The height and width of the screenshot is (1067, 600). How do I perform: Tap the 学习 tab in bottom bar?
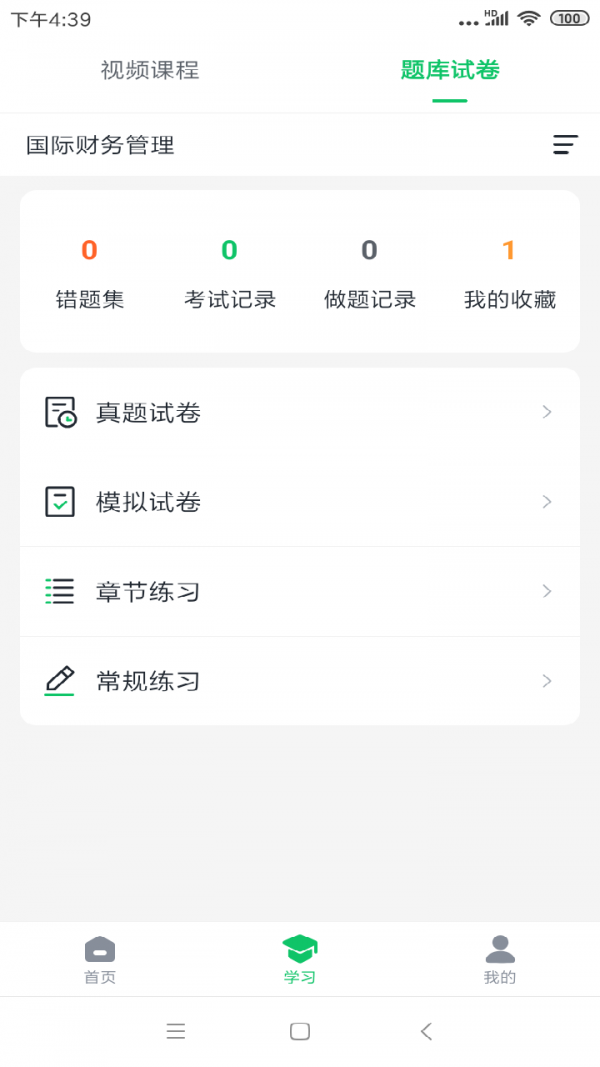(300, 960)
